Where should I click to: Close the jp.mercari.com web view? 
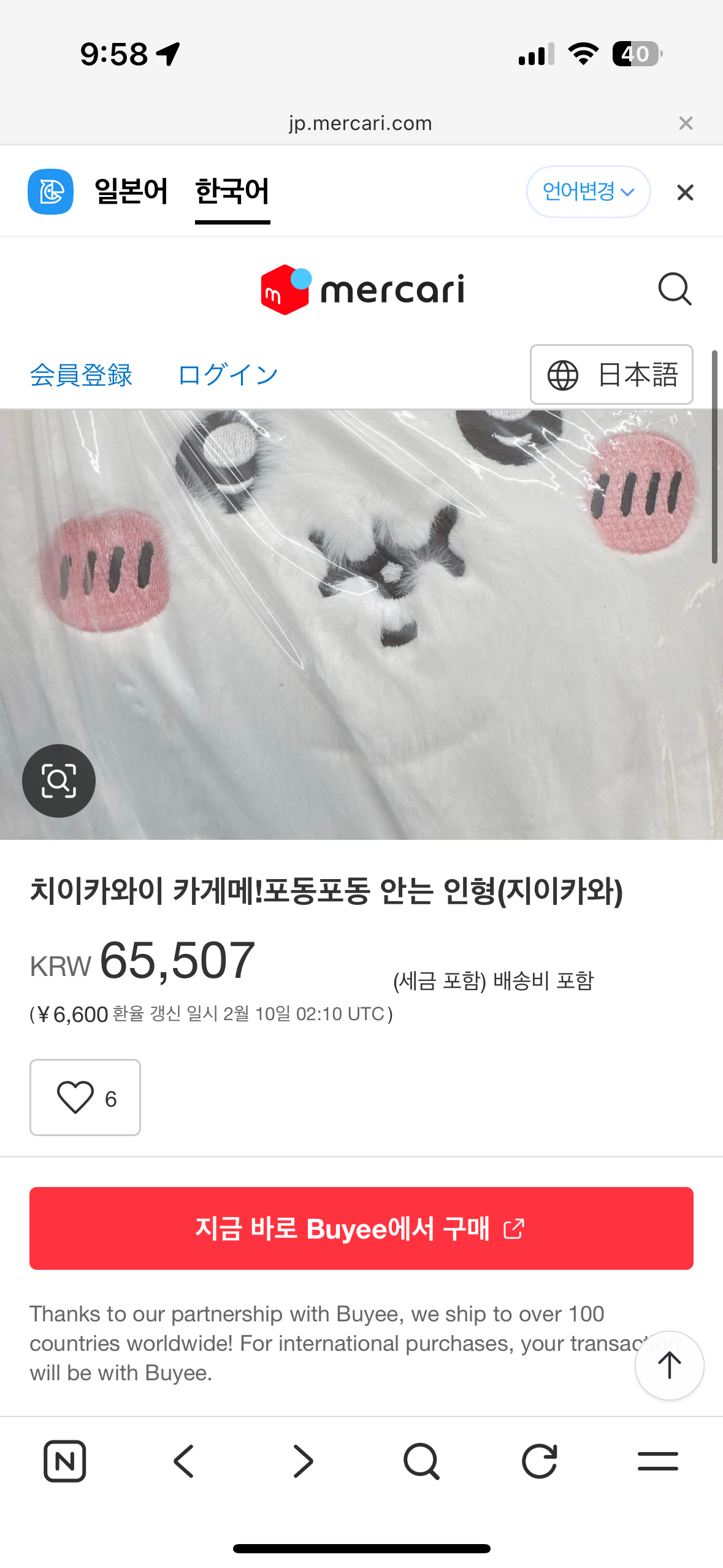tap(686, 123)
